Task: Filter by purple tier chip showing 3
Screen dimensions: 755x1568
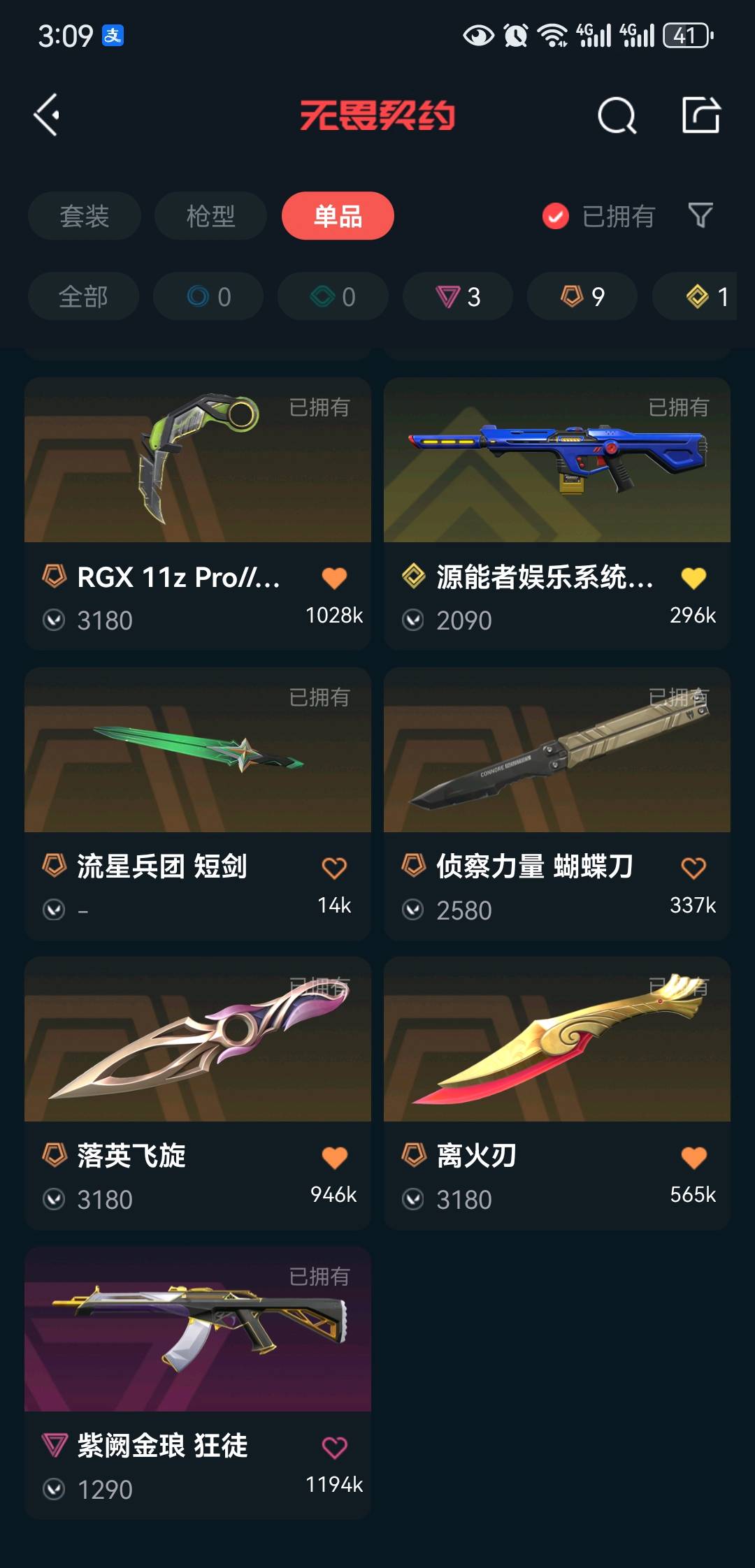Action: (x=458, y=297)
